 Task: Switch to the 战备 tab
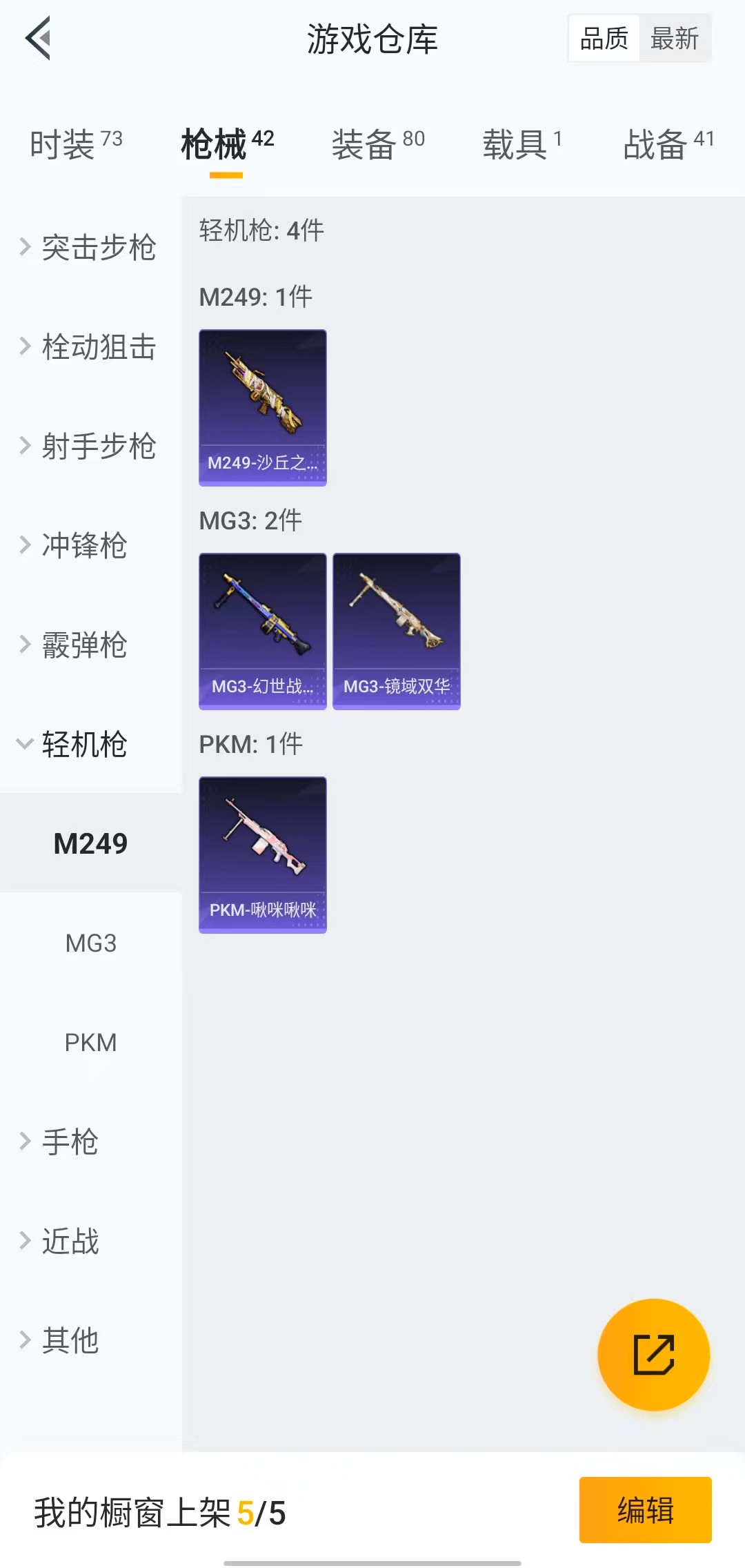(668, 144)
